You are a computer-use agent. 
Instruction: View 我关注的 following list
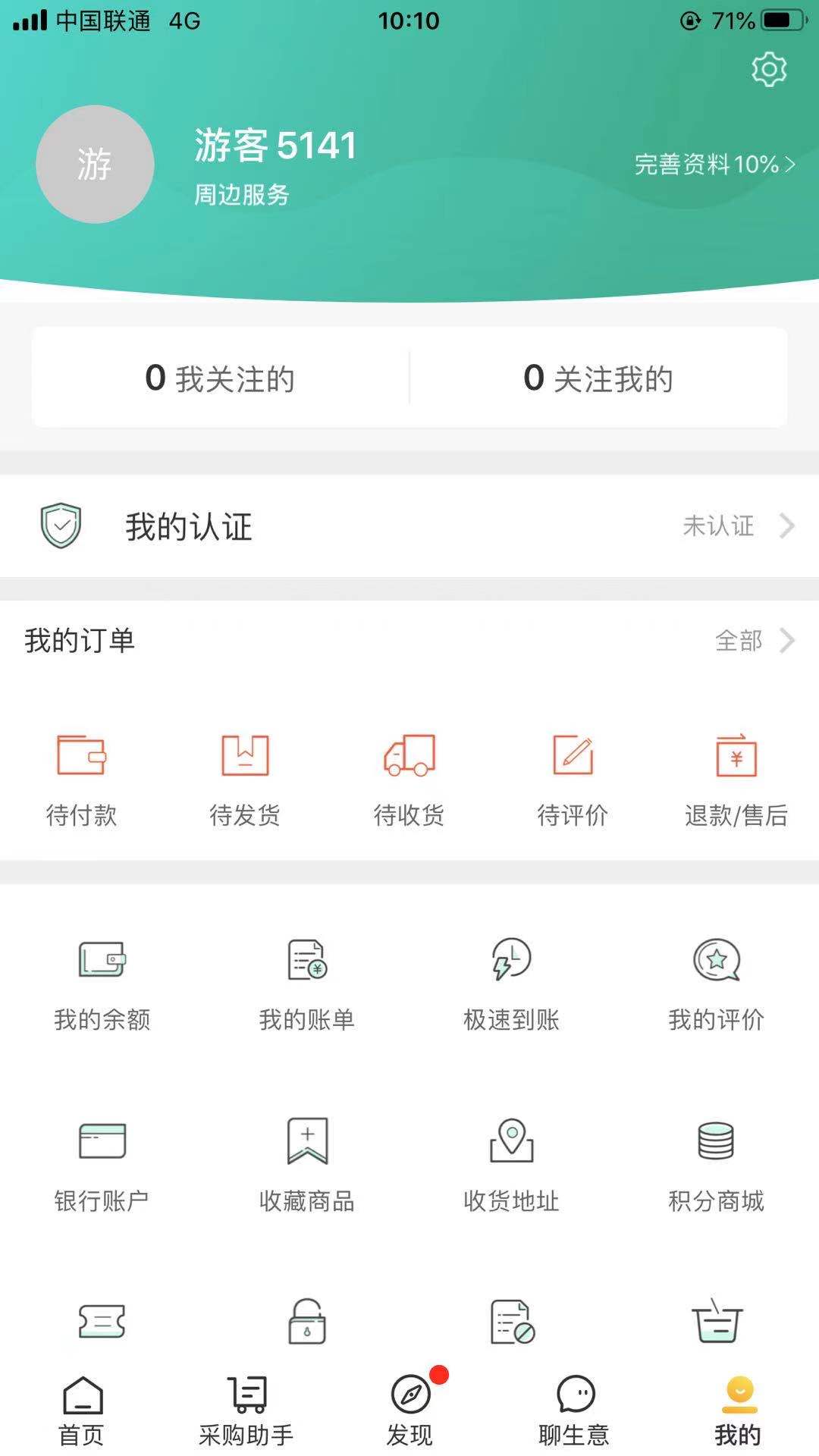point(220,378)
